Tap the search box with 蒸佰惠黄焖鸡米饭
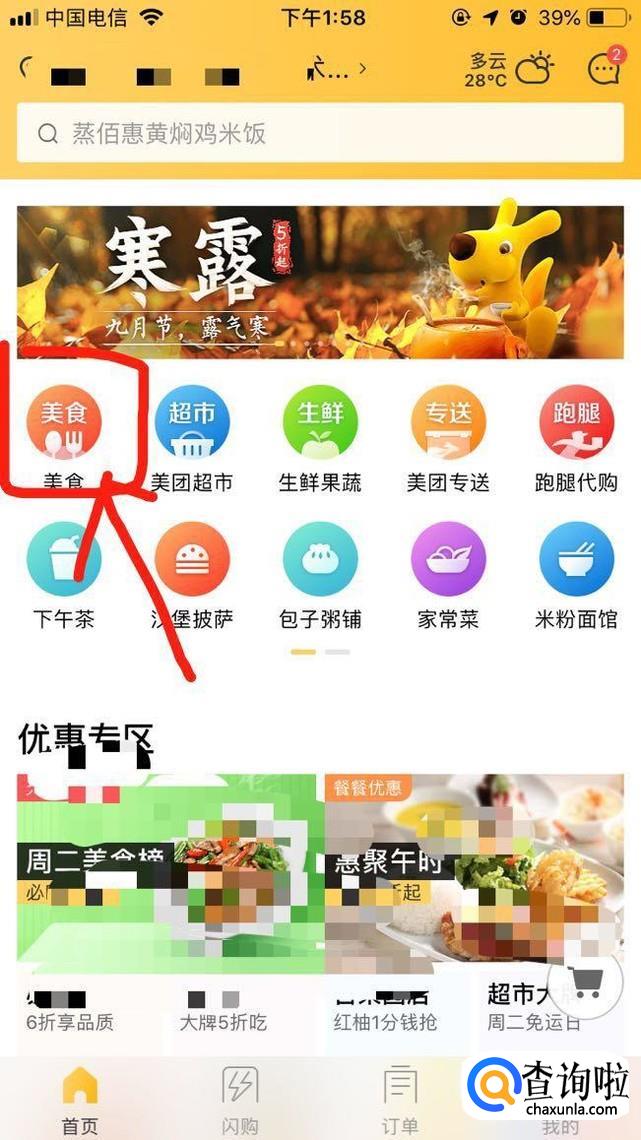Viewport: 641px width, 1140px height. pos(320,133)
